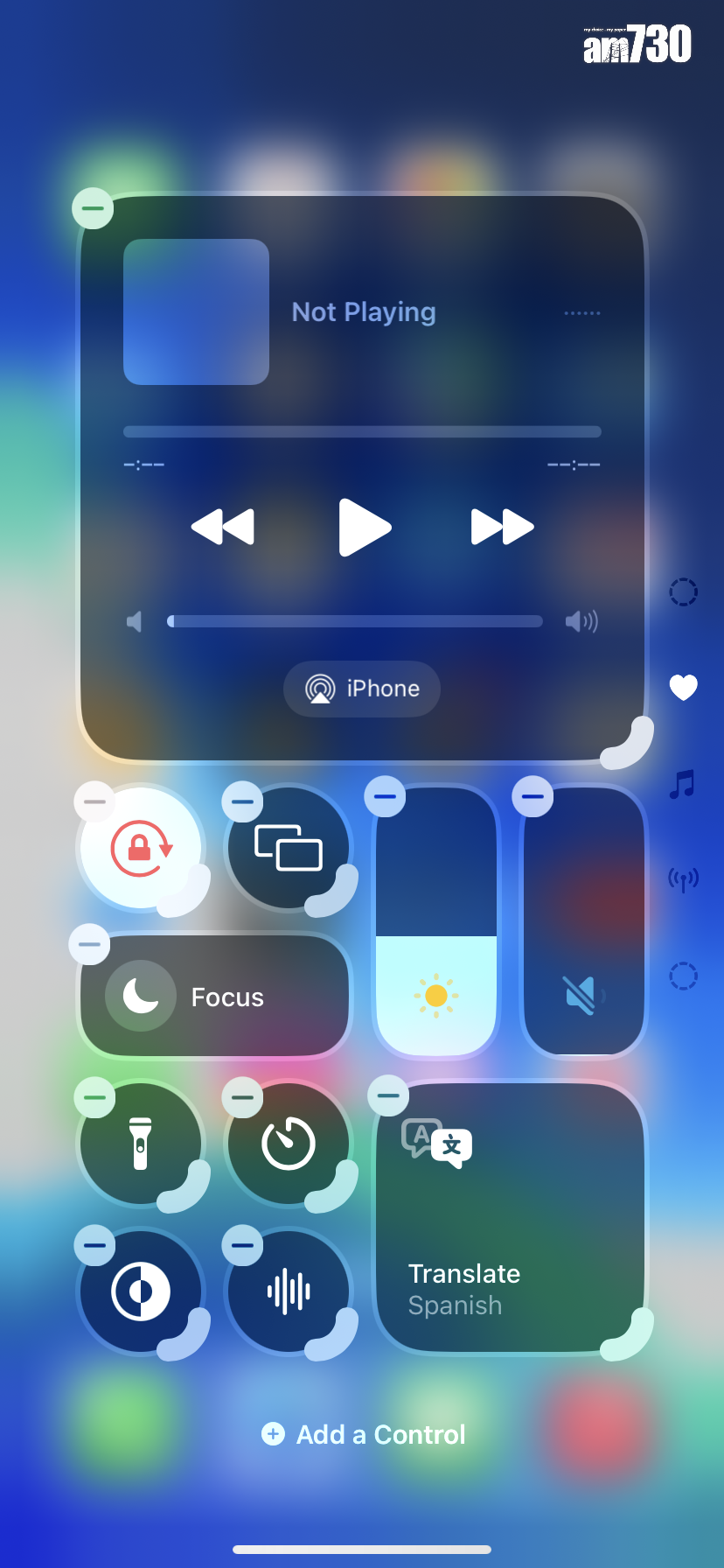Remove the volume slider control
Image resolution: width=724 pixels, height=1568 pixels.
pyautogui.click(x=533, y=796)
